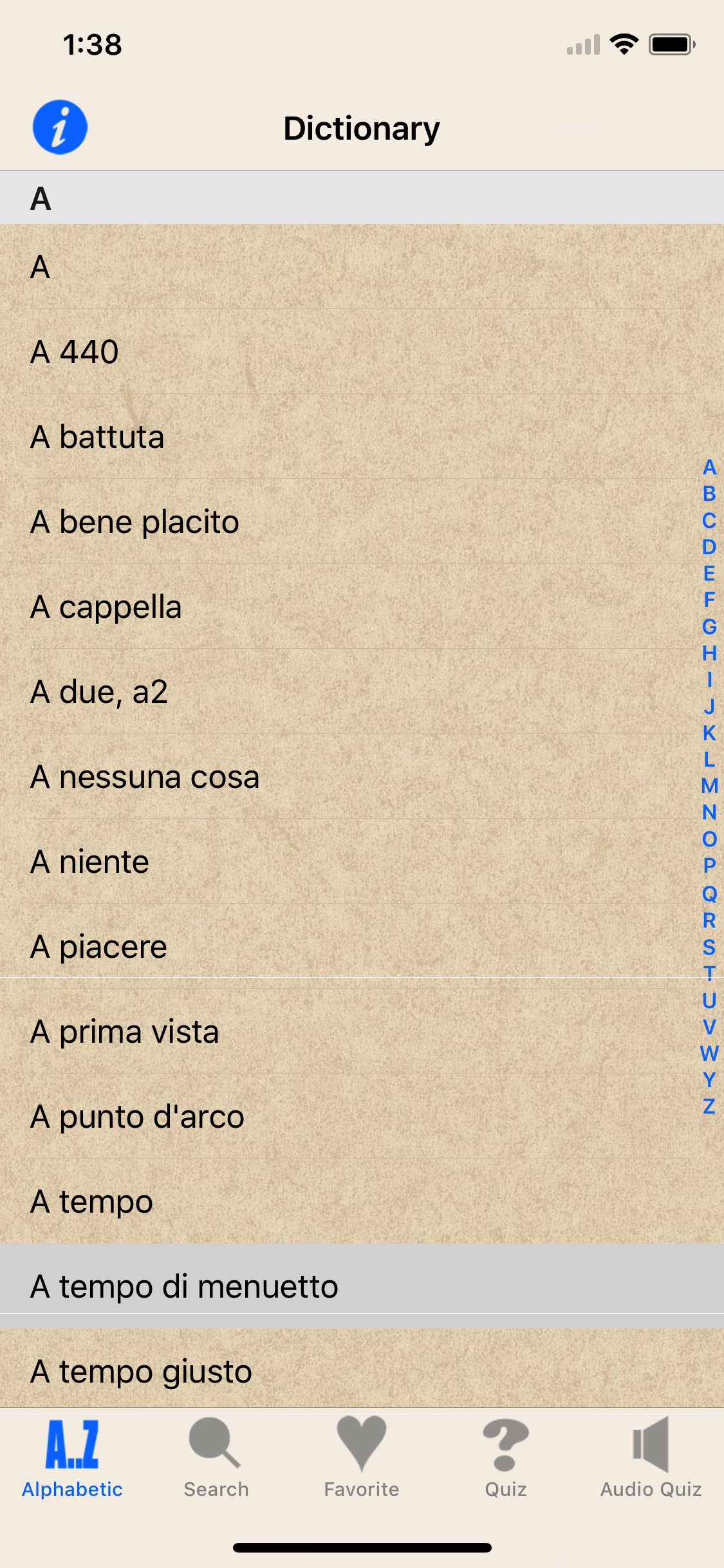
Task: Jump to letter Z in the index
Action: point(709,1106)
